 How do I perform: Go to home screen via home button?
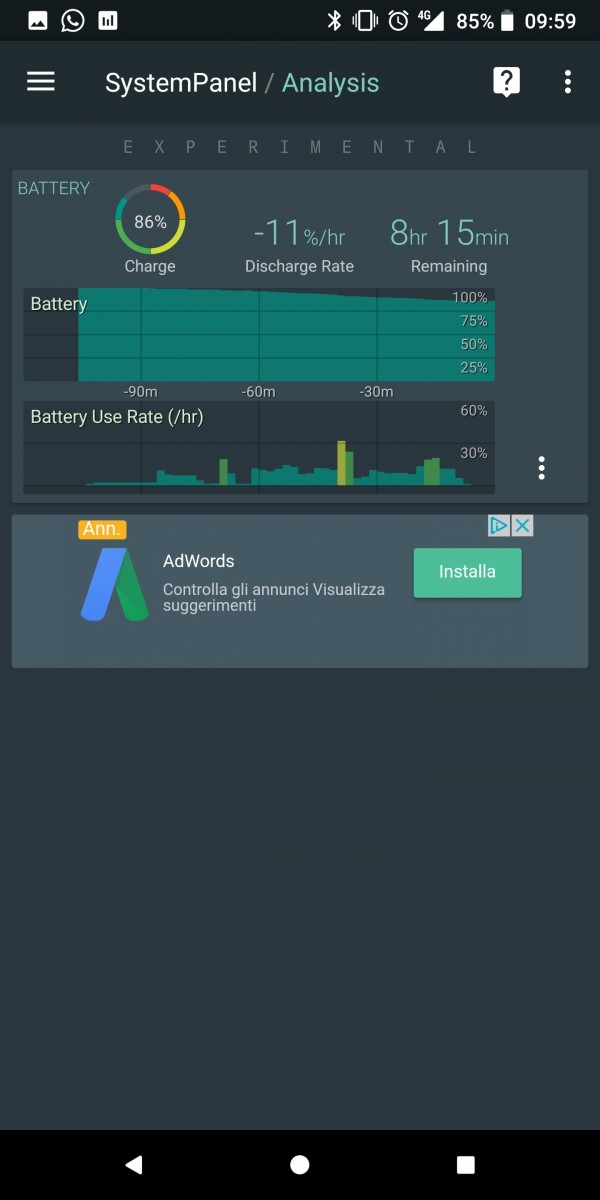[x=300, y=1164]
